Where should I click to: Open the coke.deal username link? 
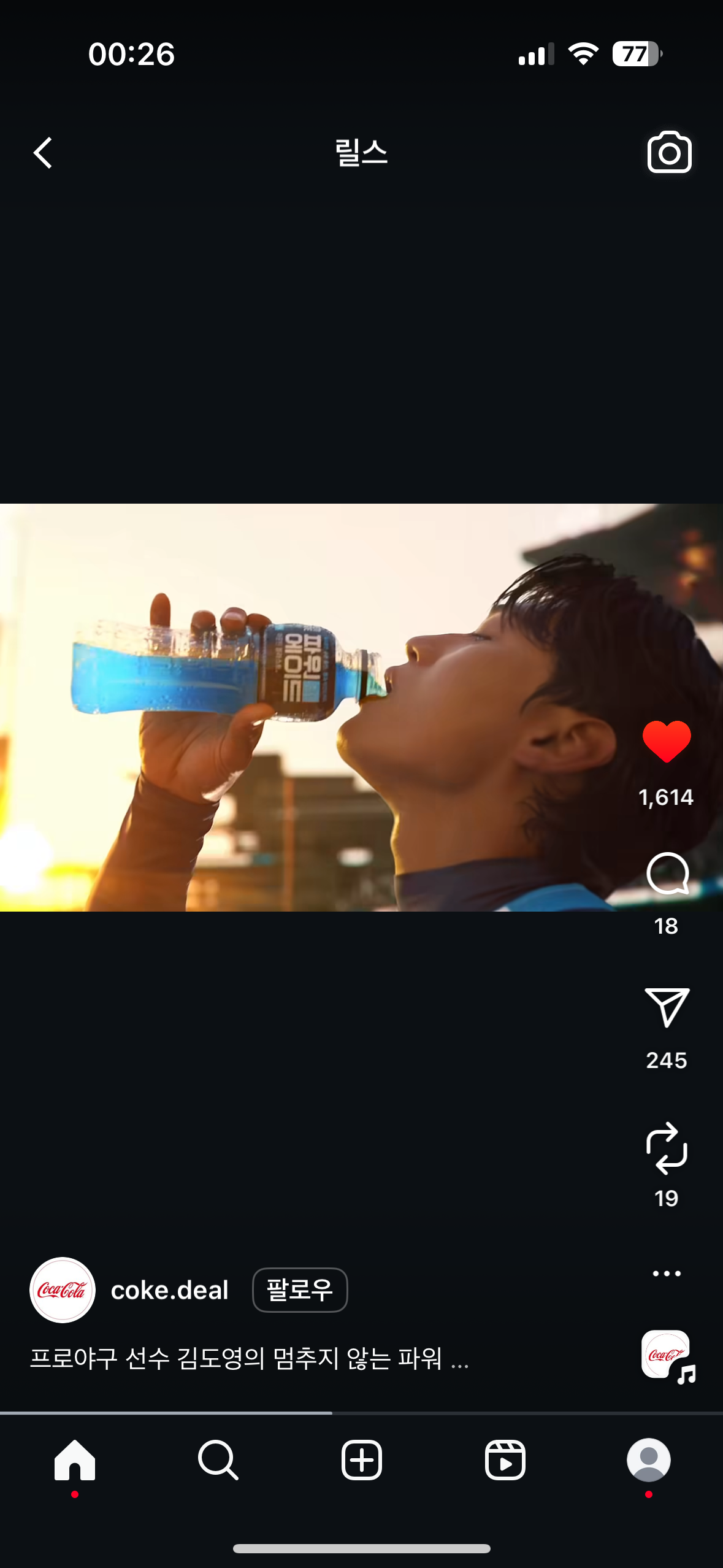point(169,1290)
